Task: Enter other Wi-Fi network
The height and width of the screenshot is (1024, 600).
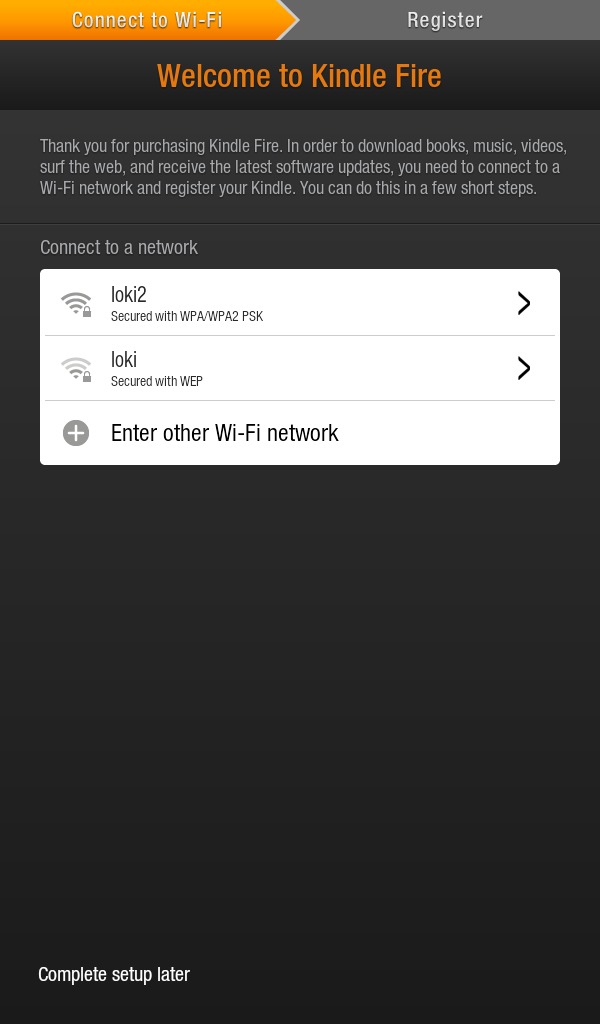Action: 300,433
